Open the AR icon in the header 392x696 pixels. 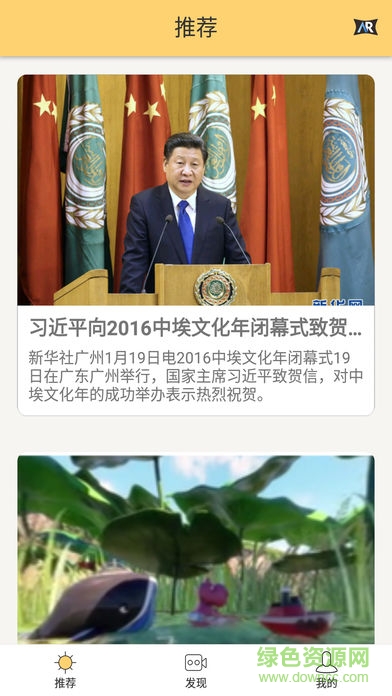pos(365,28)
